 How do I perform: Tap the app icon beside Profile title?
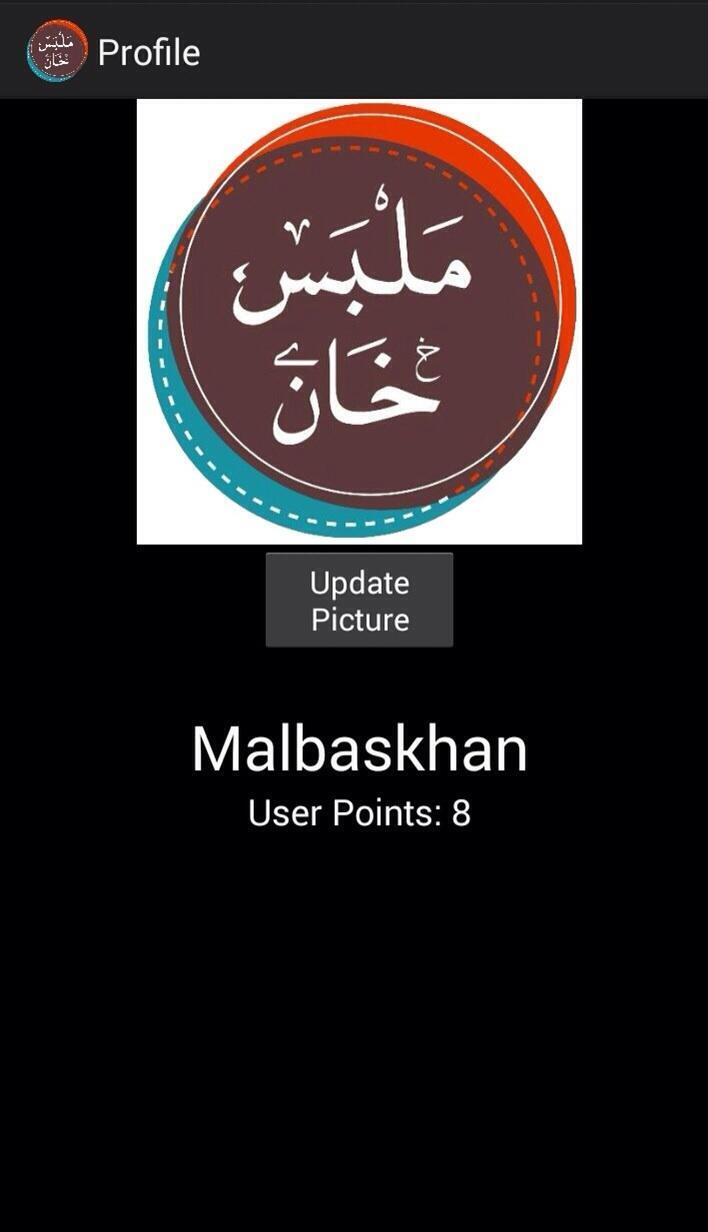click(x=57, y=51)
